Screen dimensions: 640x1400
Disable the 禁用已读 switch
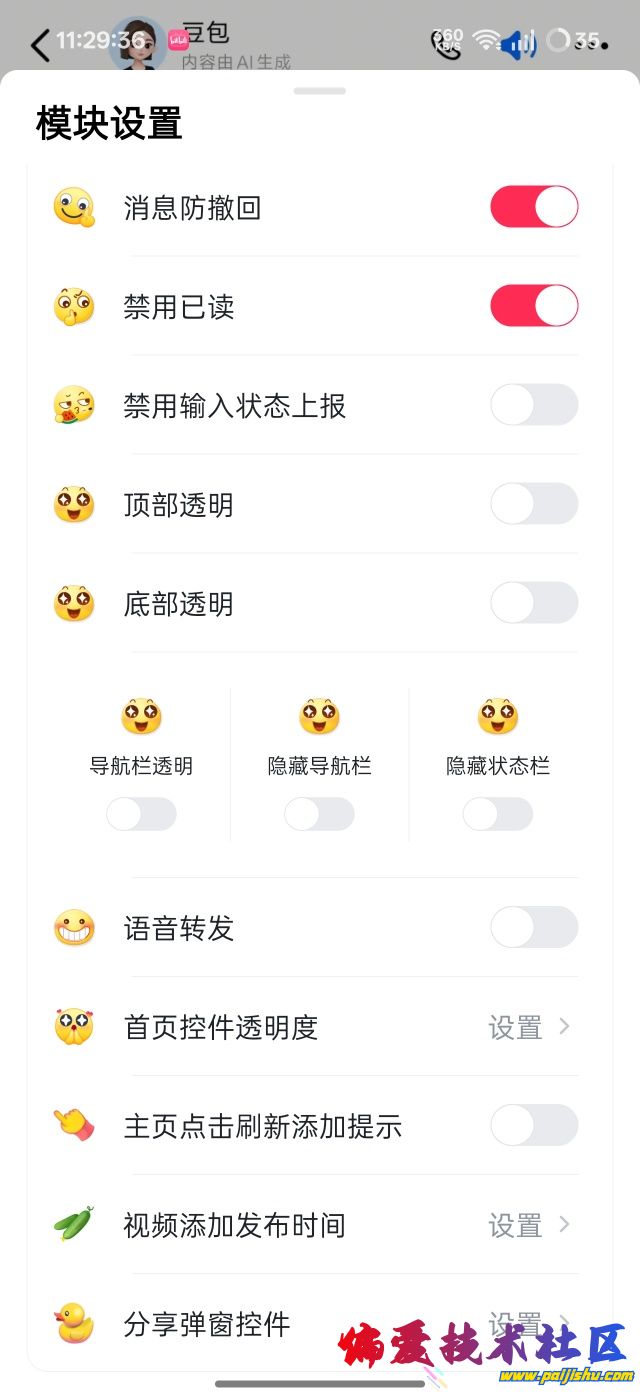click(534, 306)
